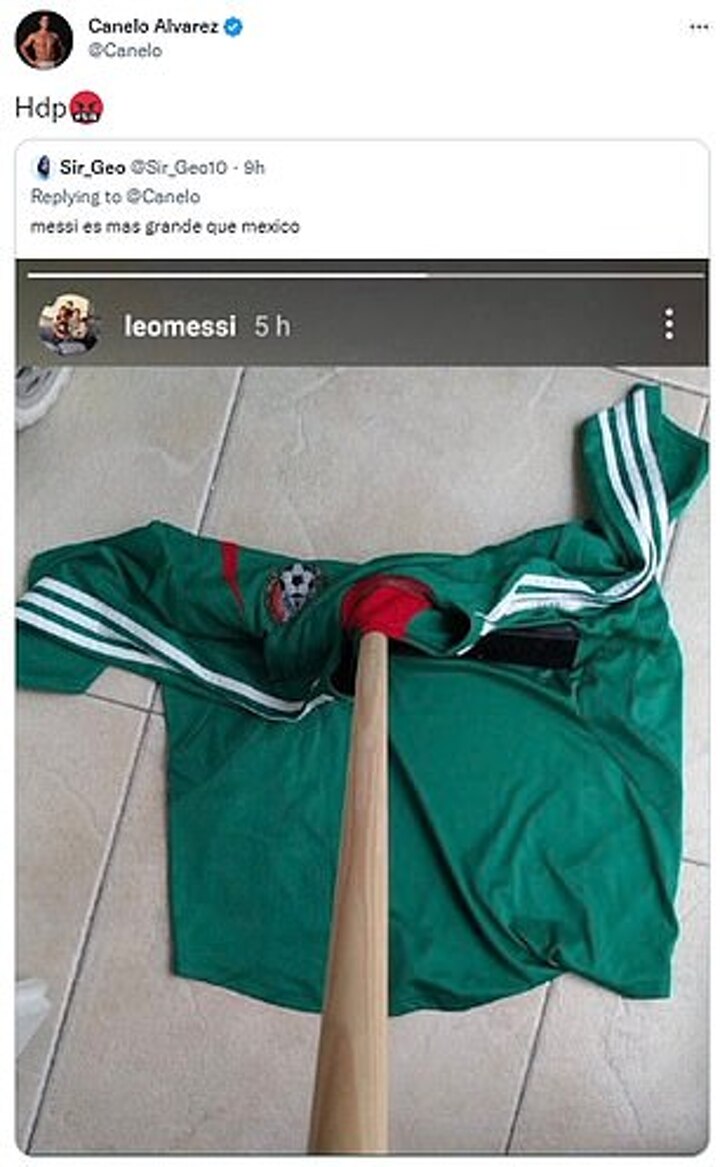Open the tweet's overflow menu
The image size is (720, 1167).
point(699,28)
